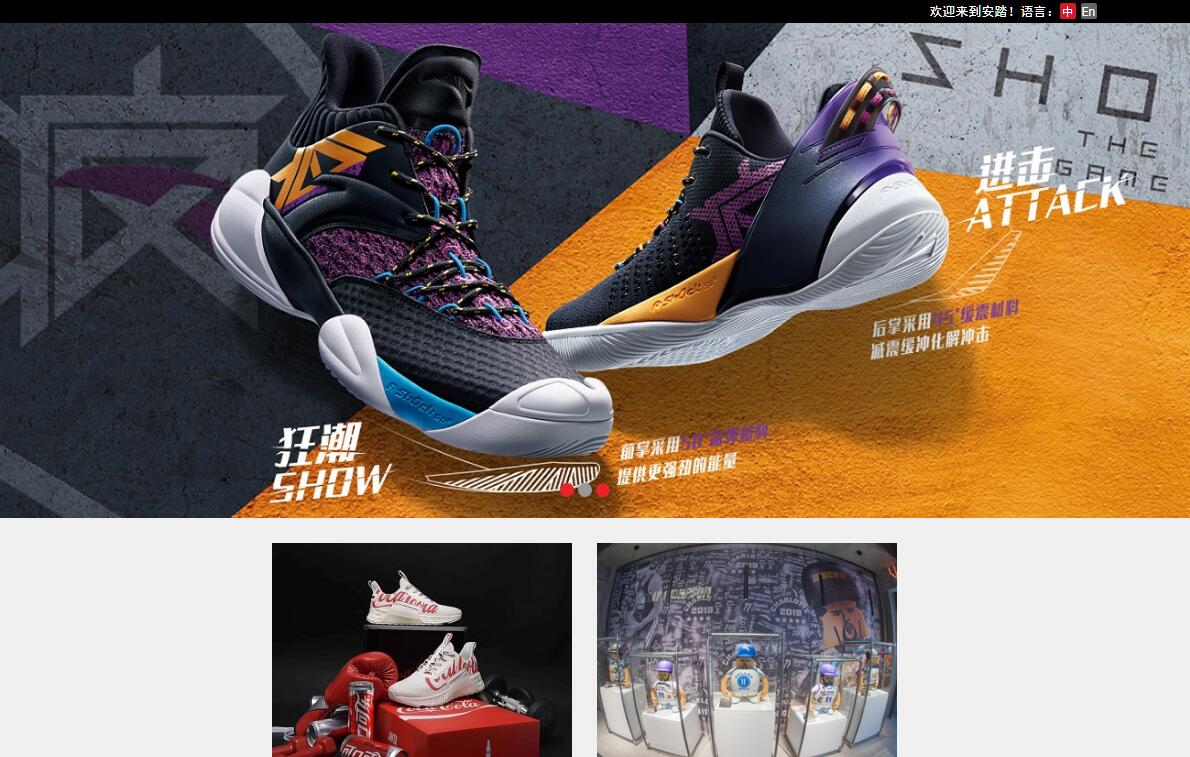Open the ATTACK / SHOW basketball shoe banner

(x=595, y=270)
